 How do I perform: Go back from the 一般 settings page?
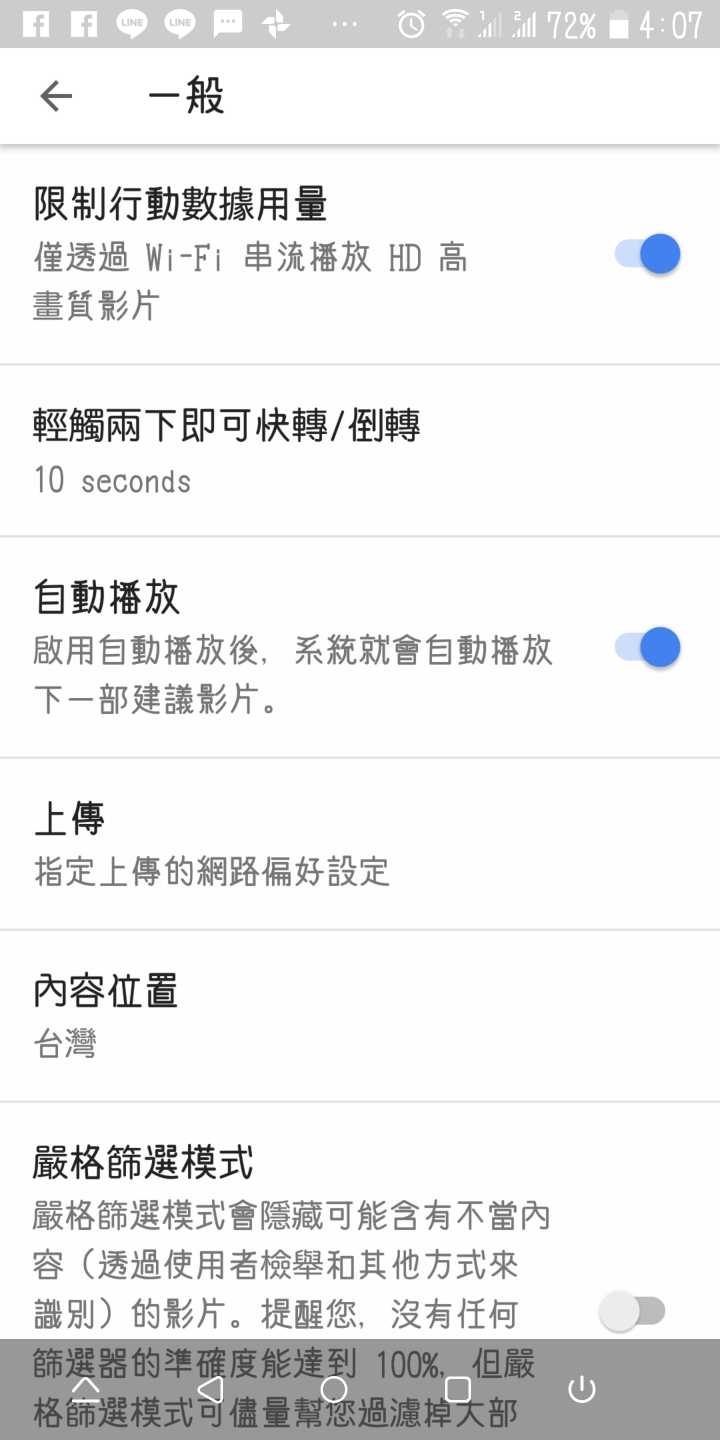click(56, 96)
